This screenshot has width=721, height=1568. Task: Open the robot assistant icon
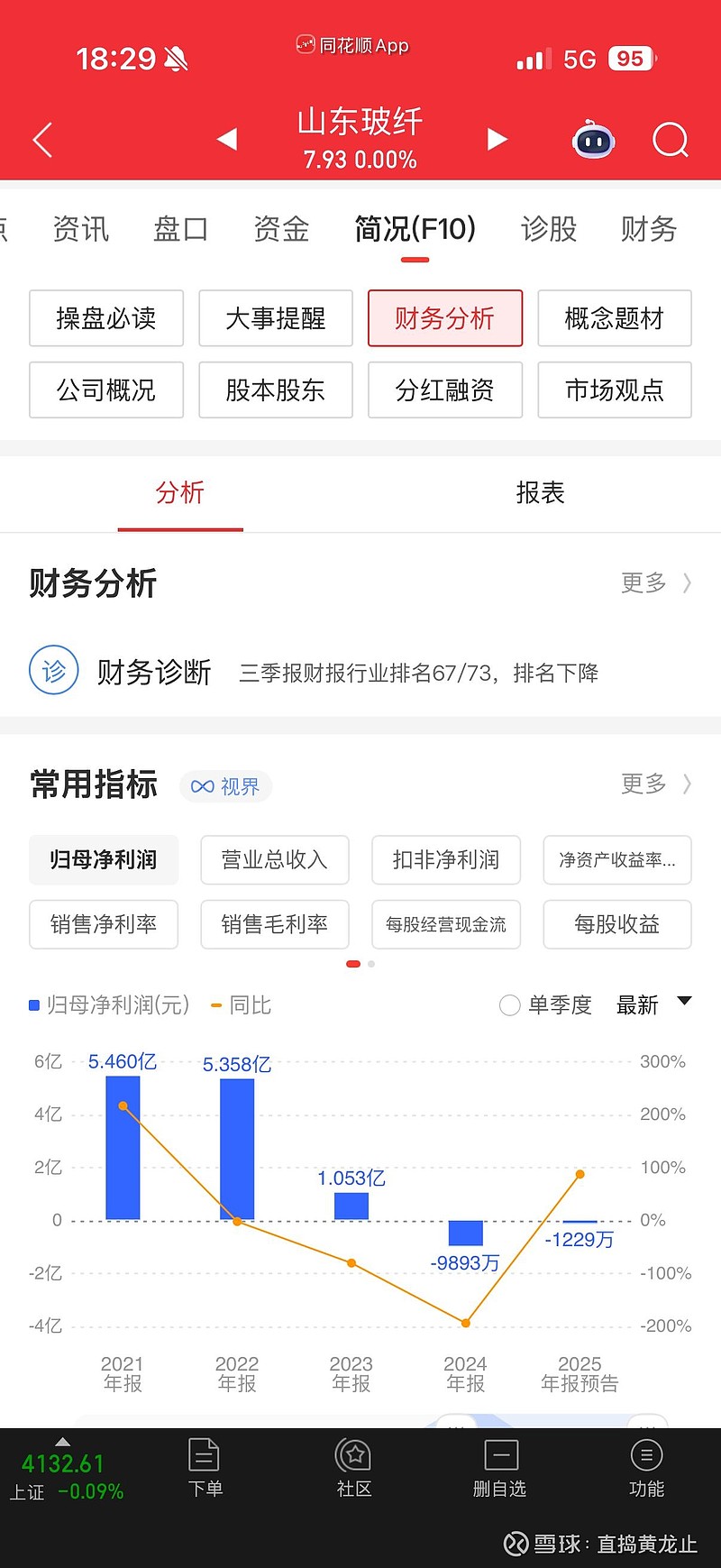pyautogui.click(x=594, y=140)
